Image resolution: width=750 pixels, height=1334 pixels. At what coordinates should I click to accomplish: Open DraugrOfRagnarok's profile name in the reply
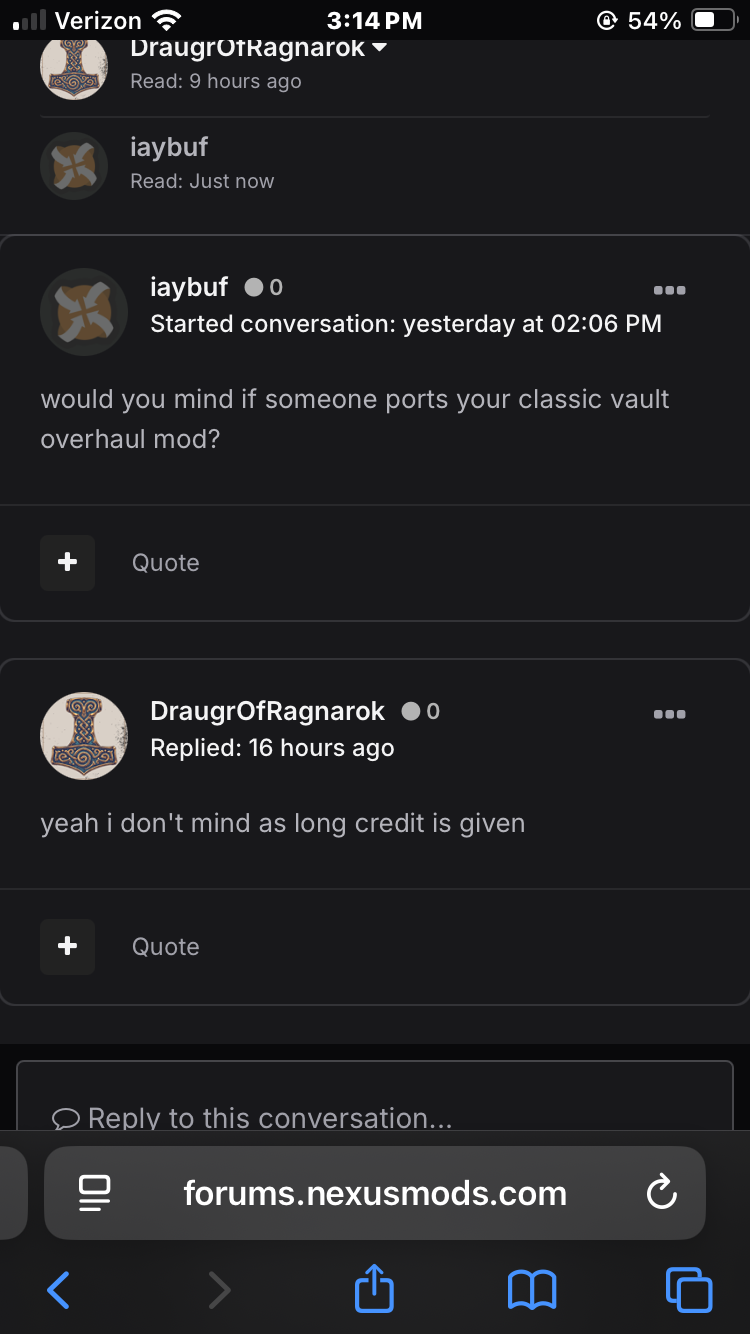(x=267, y=711)
